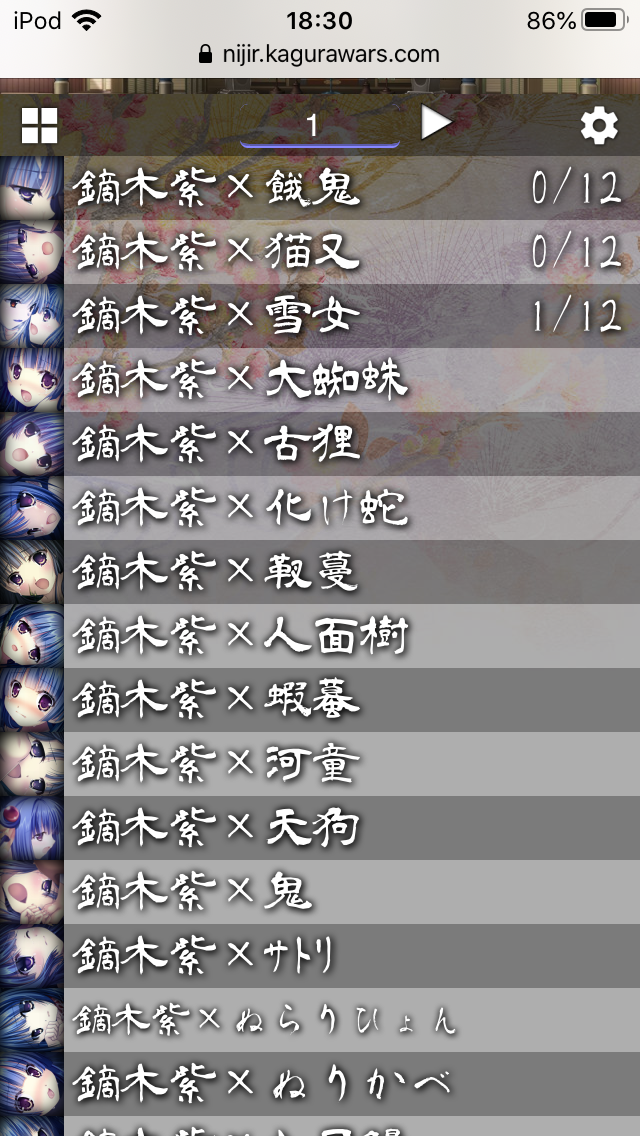This screenshot has height=1136, width=640.
Task: Open the settings gear
Action: (599, 125)
